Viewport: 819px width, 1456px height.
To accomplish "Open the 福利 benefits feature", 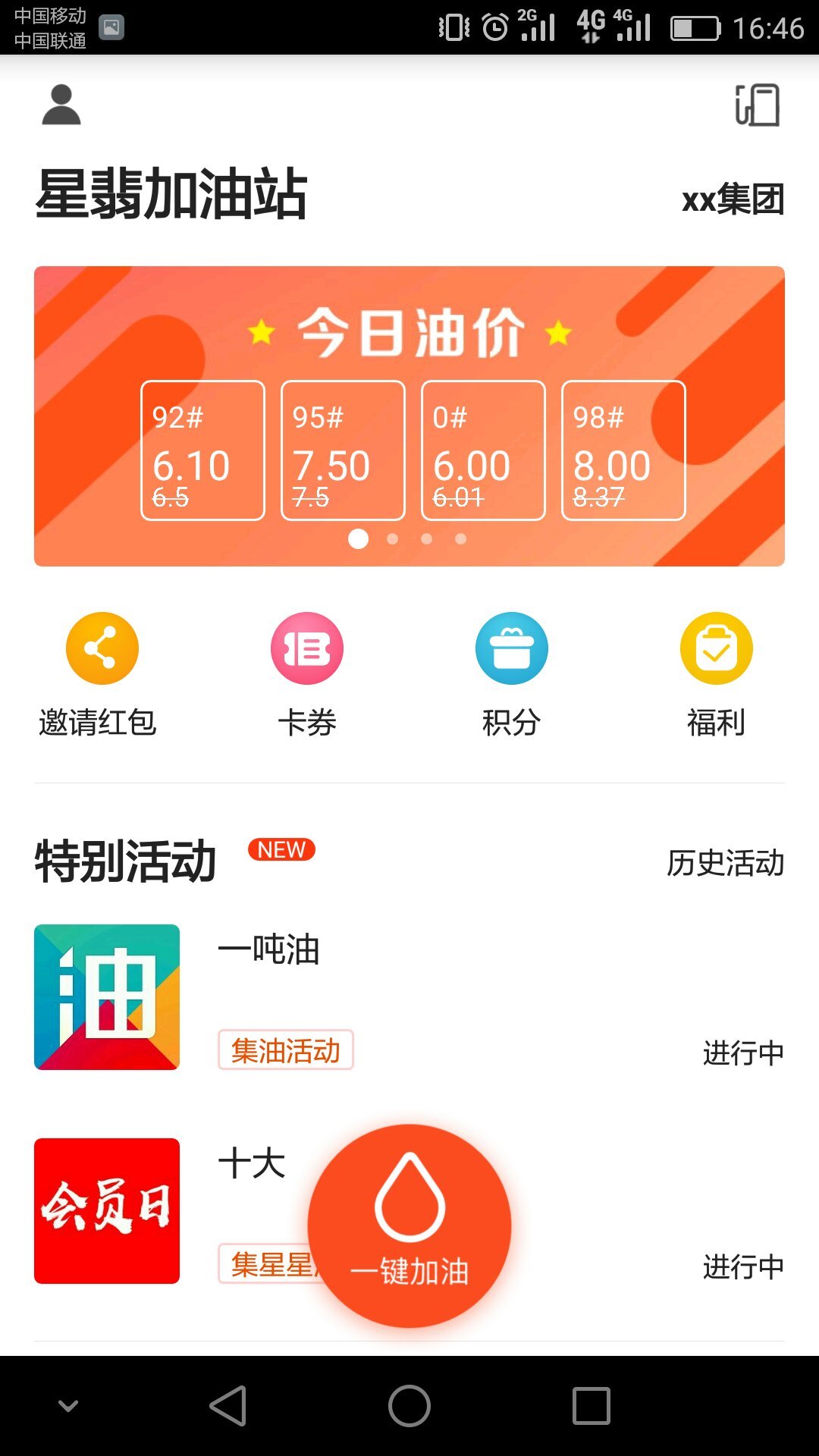I will tap(717, 648).
